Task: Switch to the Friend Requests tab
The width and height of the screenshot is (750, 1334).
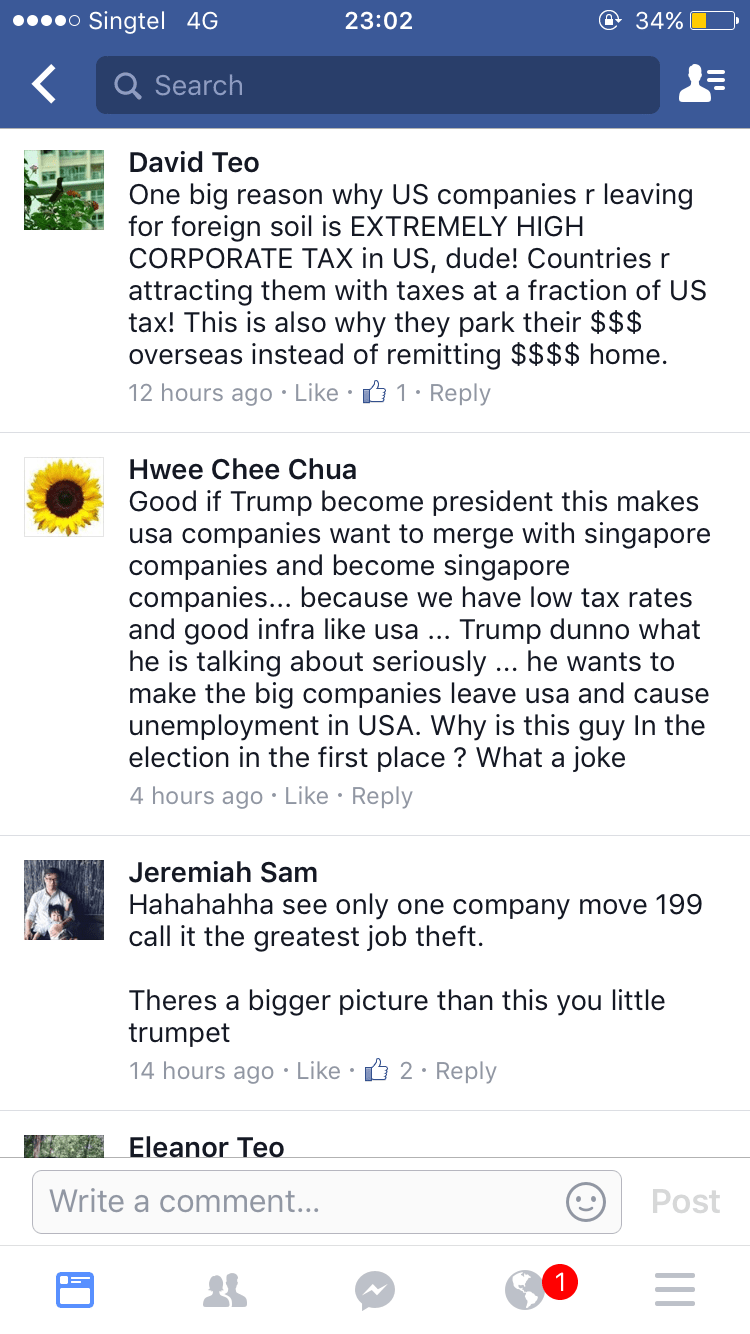Action: pyautogui.click(x=225, y=1290)
